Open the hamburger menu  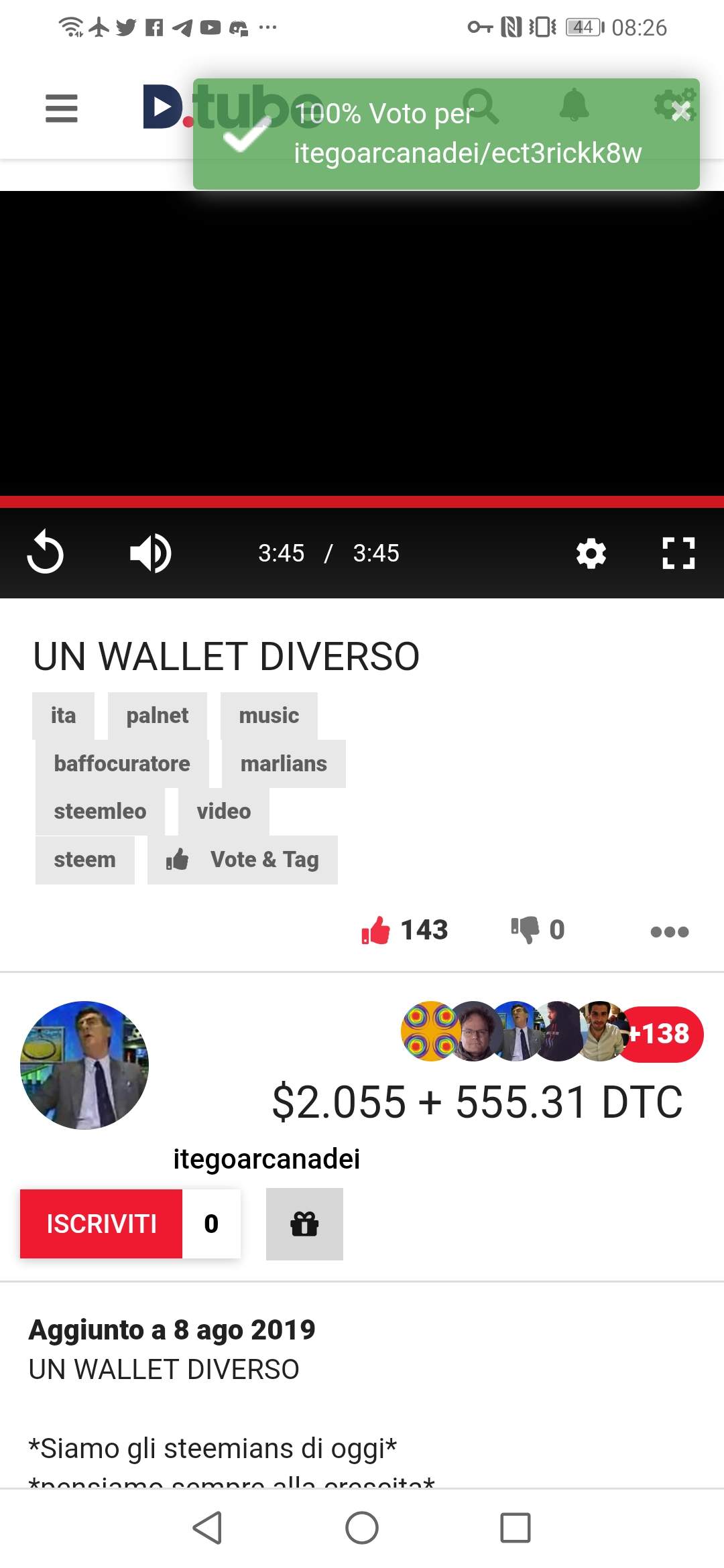(x=61, y=108)
